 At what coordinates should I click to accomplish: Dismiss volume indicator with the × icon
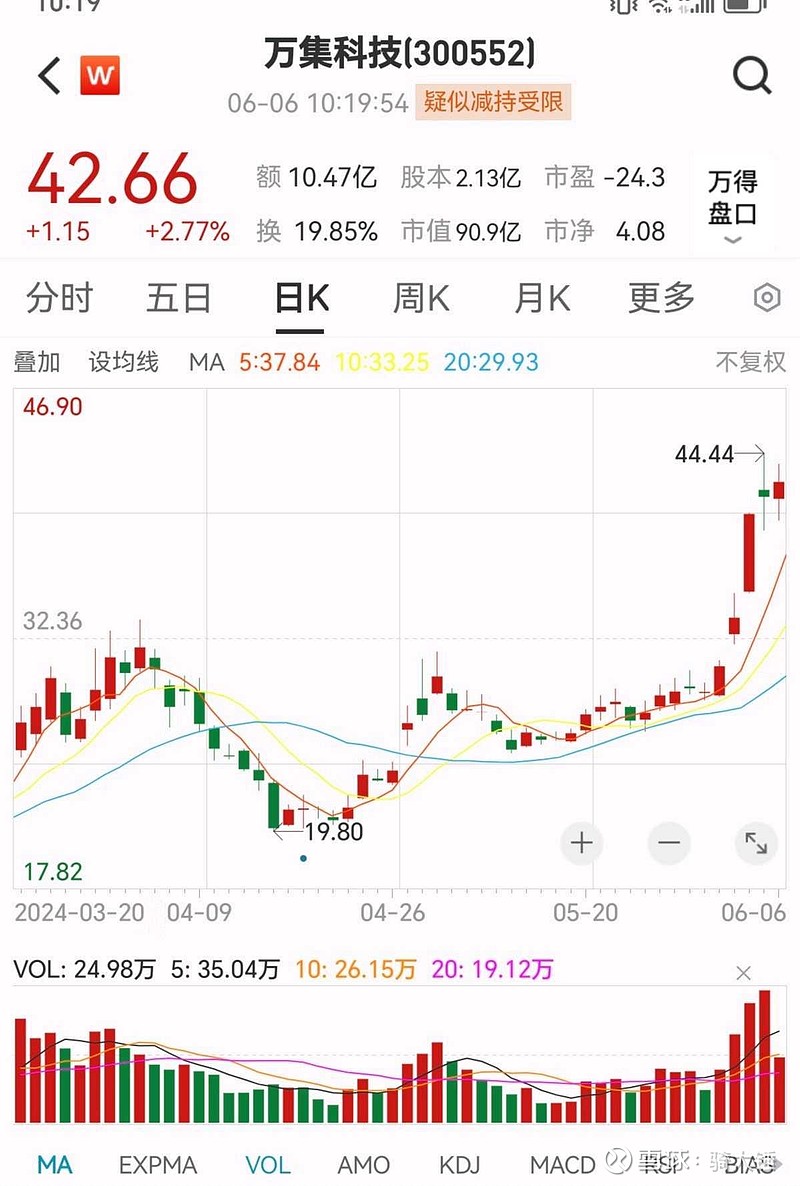point(744,972)
